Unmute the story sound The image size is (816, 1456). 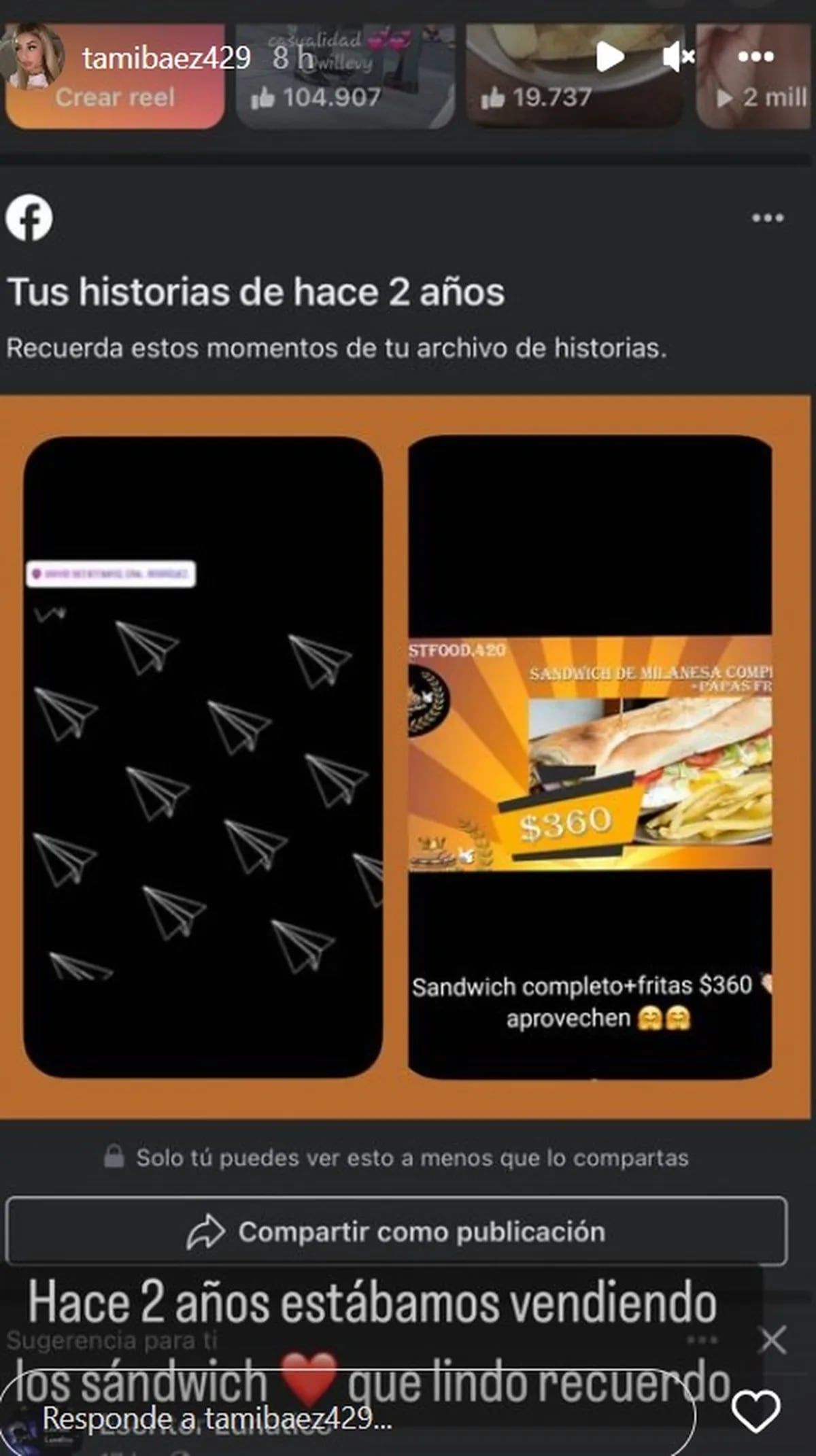(678, 56)
